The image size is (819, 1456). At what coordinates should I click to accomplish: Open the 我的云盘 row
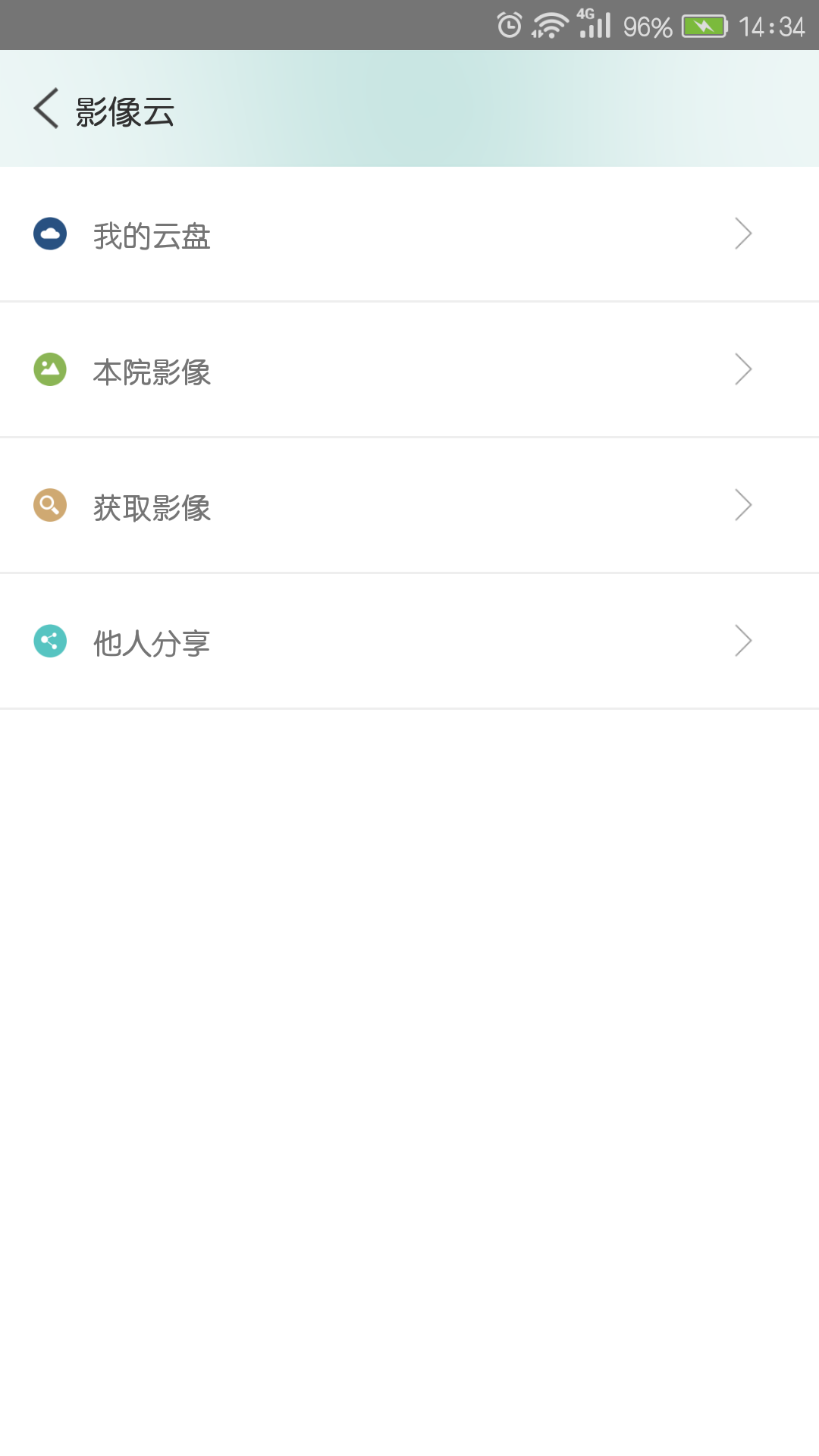[409, 234]
